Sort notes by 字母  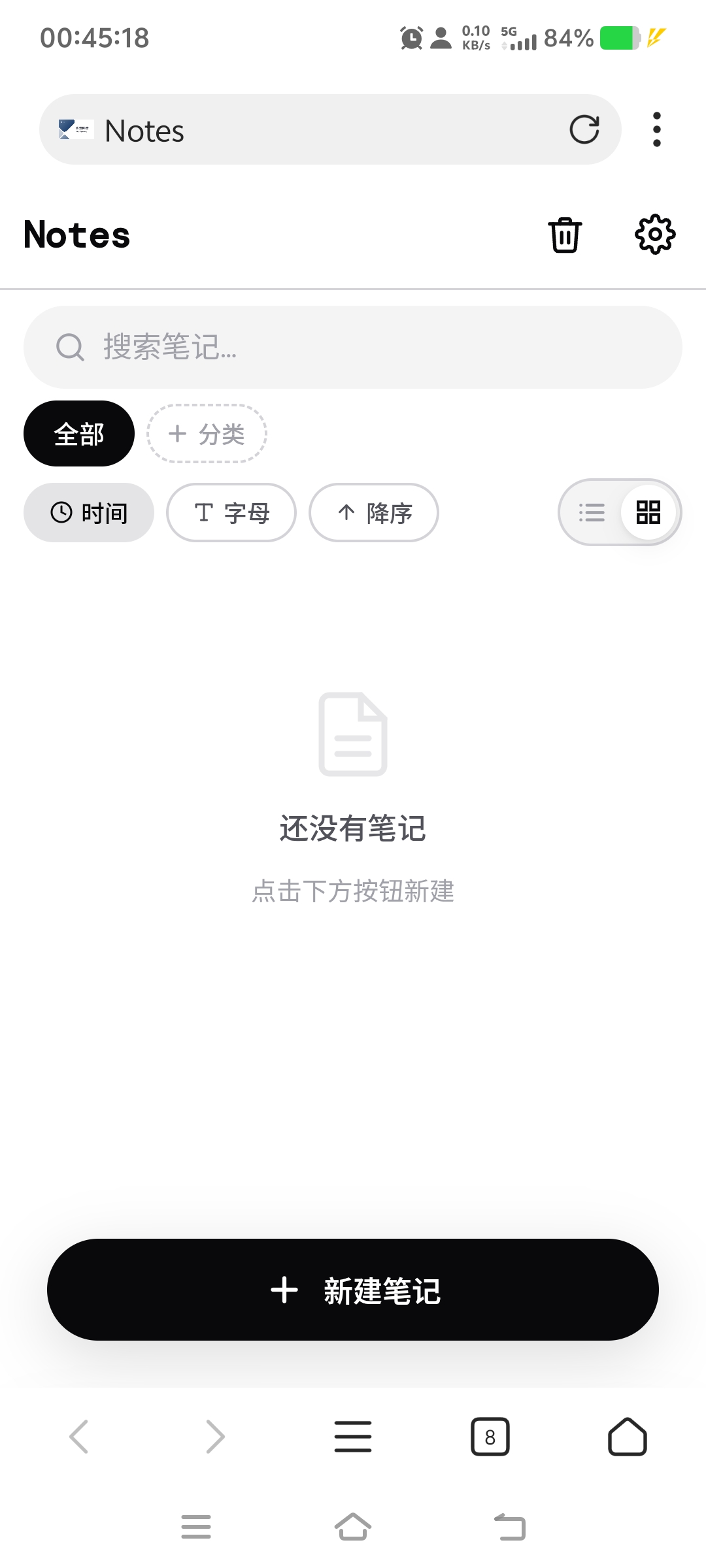tap(231, 513)
